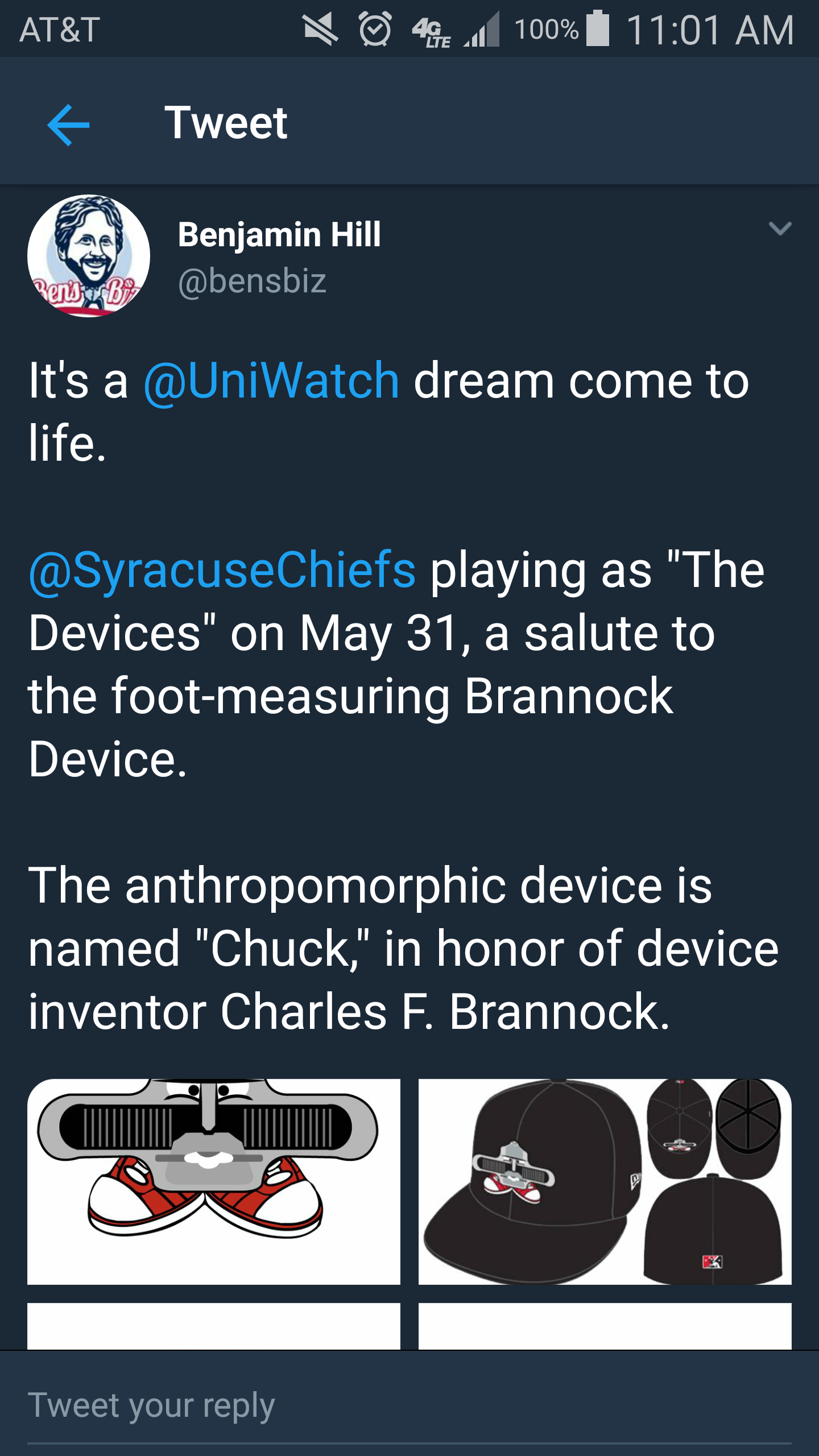
Task: View the black cap design image
Action: (605, 1181)
